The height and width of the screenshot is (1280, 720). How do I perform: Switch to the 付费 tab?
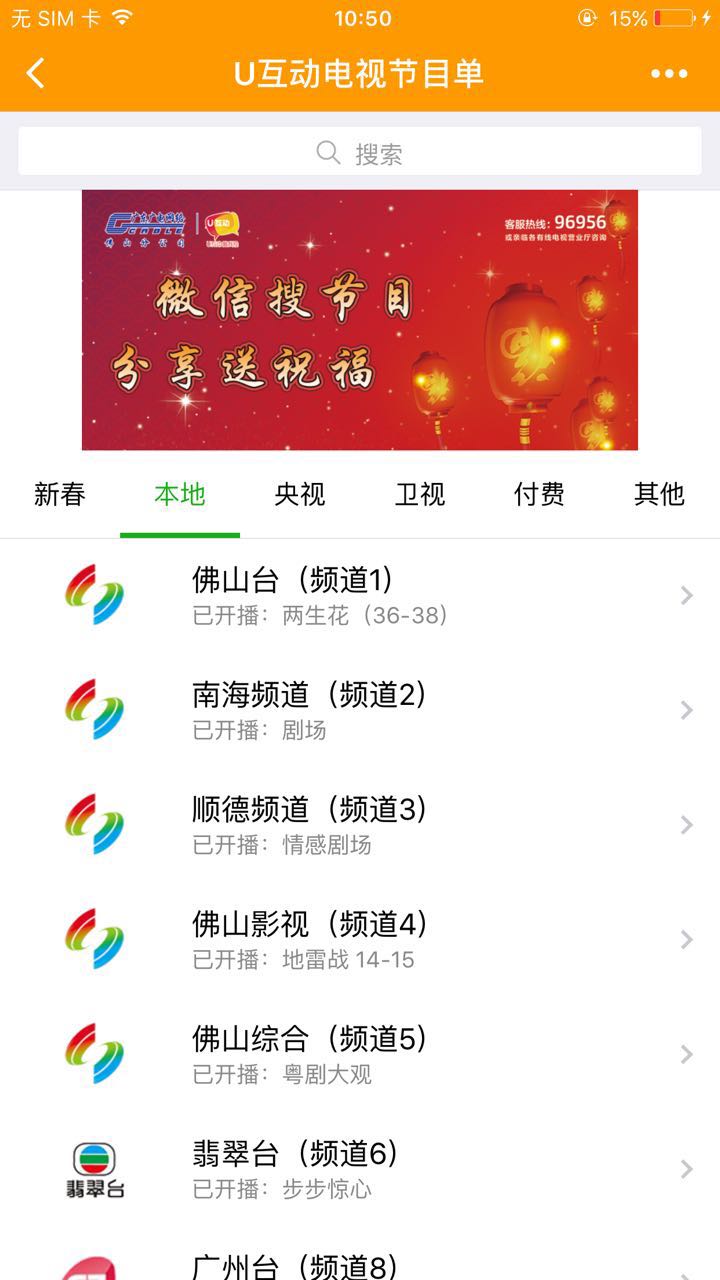[540, 494]
